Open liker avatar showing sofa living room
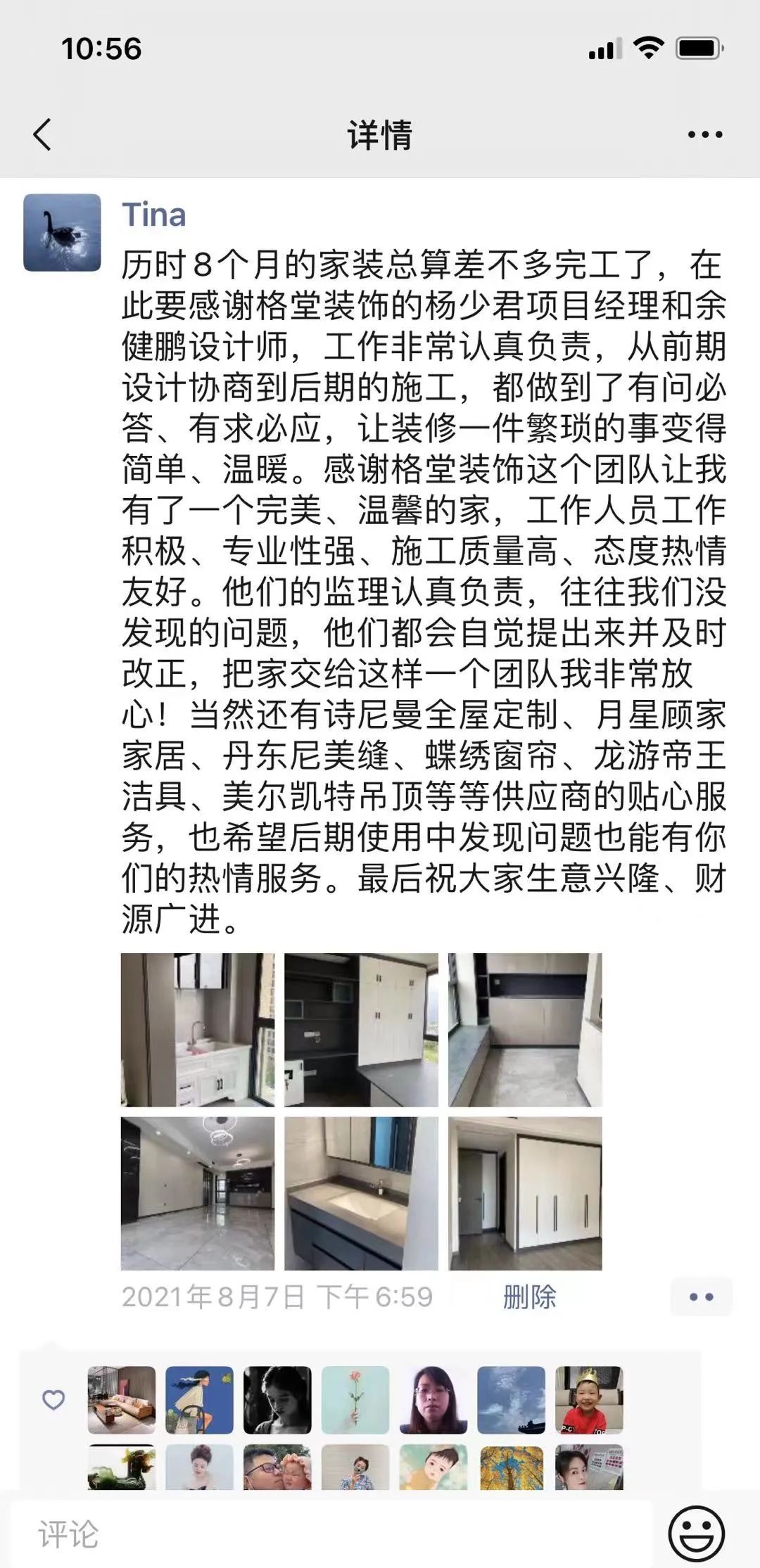 122,1401
